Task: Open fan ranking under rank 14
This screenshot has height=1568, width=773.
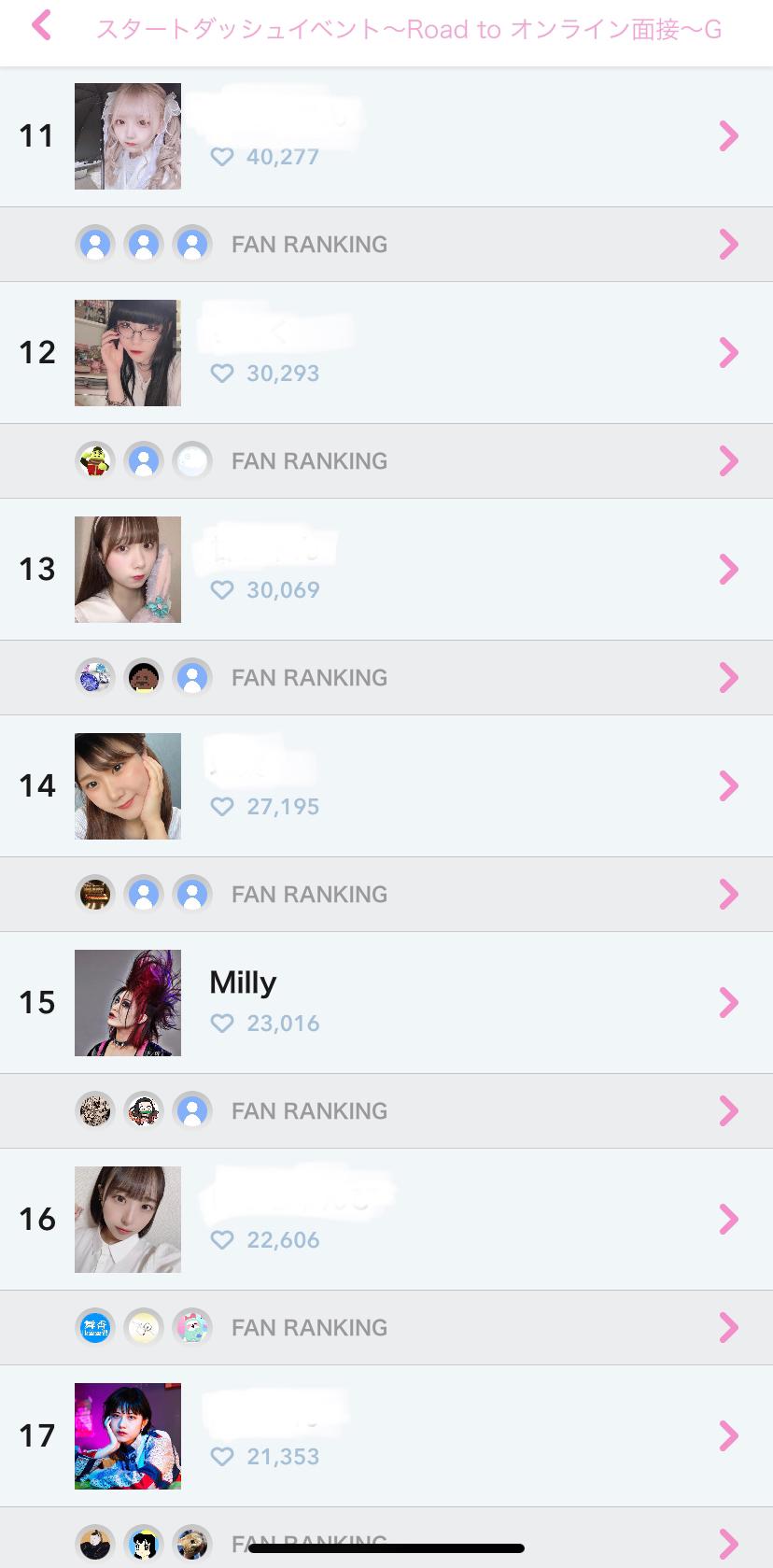Action: (x=386, y=895)
